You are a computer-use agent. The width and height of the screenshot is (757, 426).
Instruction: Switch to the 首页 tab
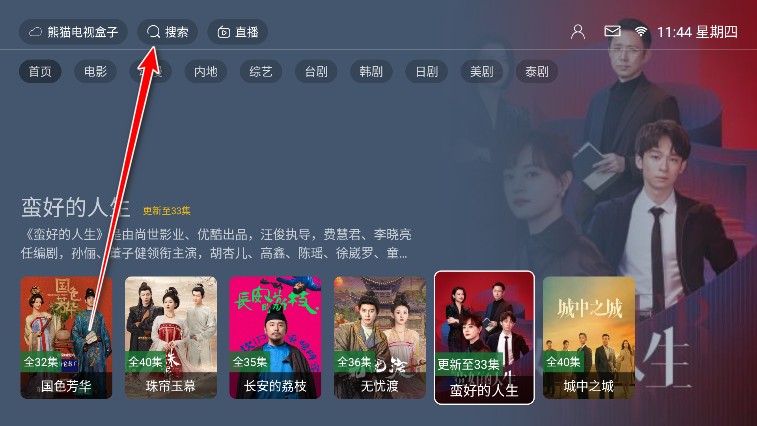[40, 71]
